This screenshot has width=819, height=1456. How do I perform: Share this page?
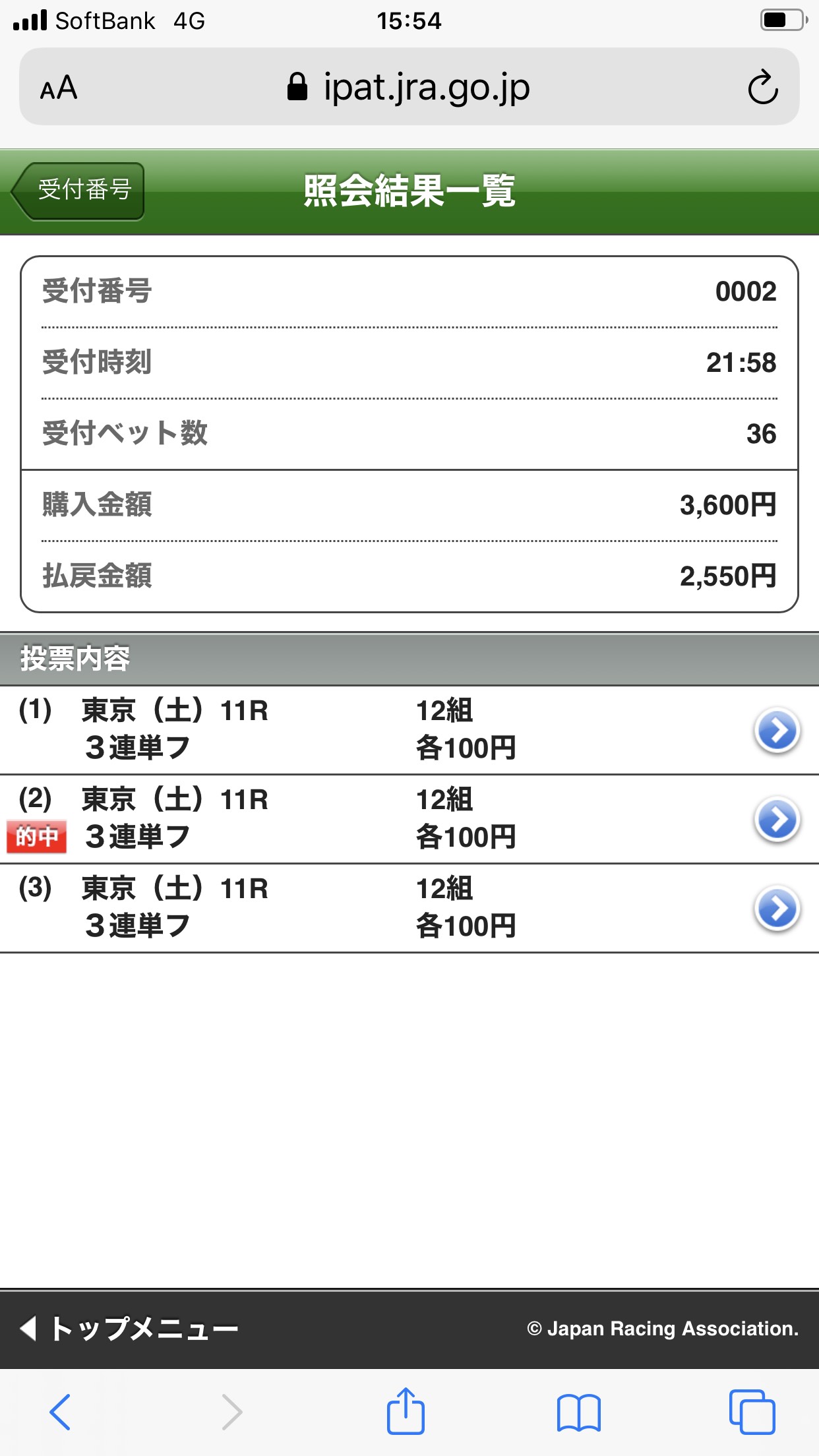coord(405,1412)
